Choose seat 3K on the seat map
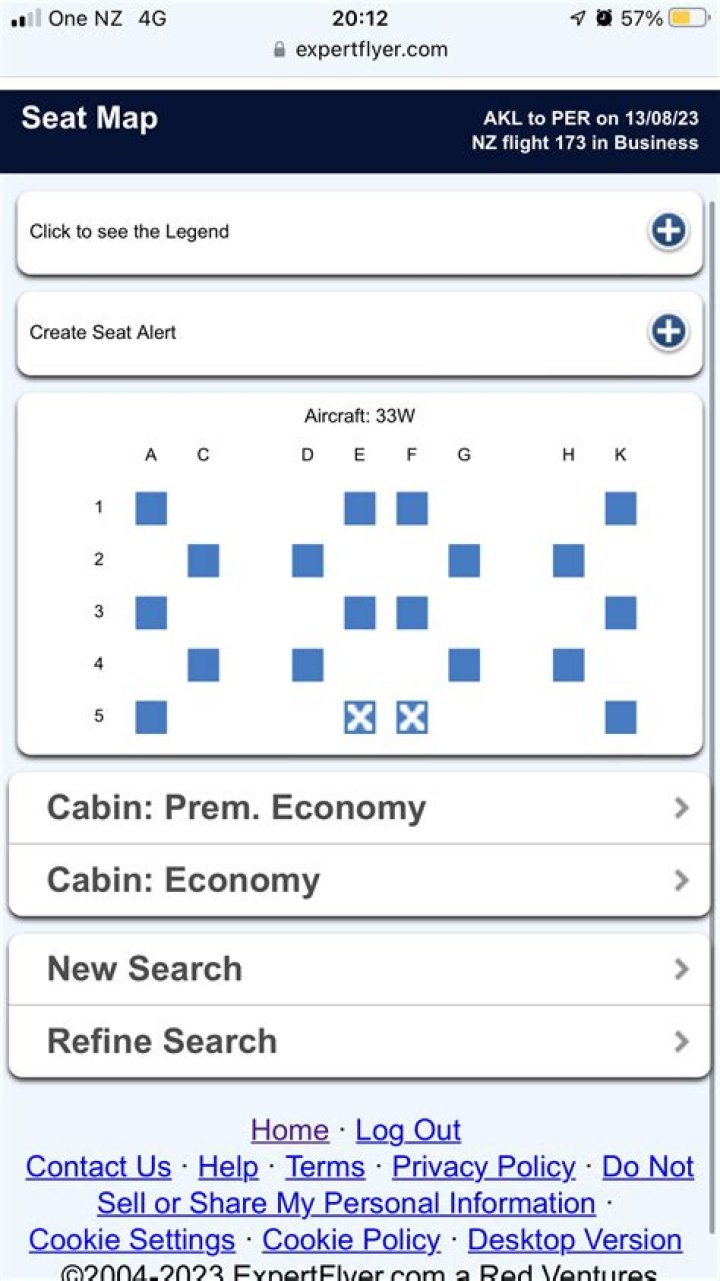Viewport: 720px width, 1281px height. pyautogui.click(x=620, y=612)
